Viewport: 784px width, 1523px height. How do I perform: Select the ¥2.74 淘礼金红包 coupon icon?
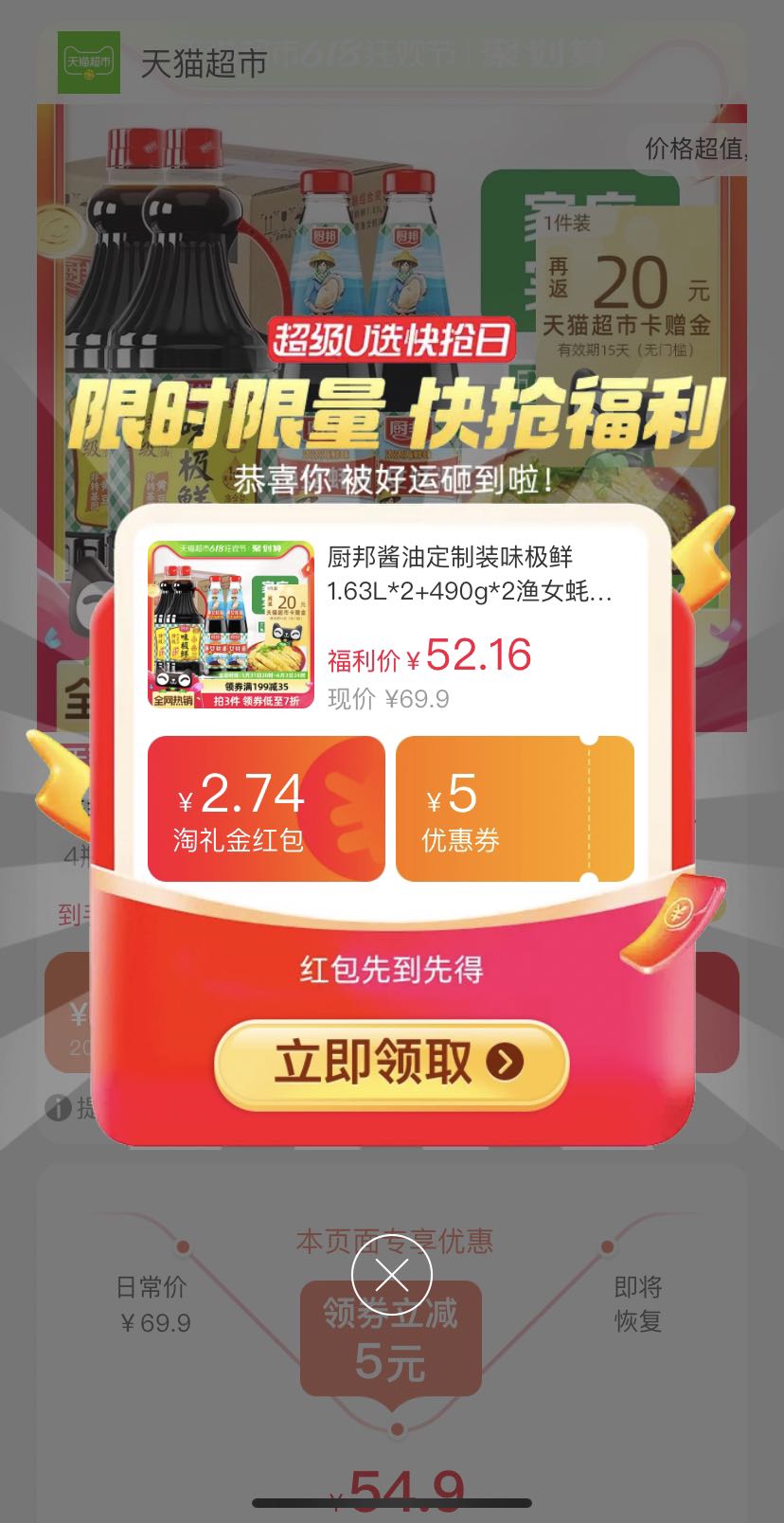pos(267,810)
